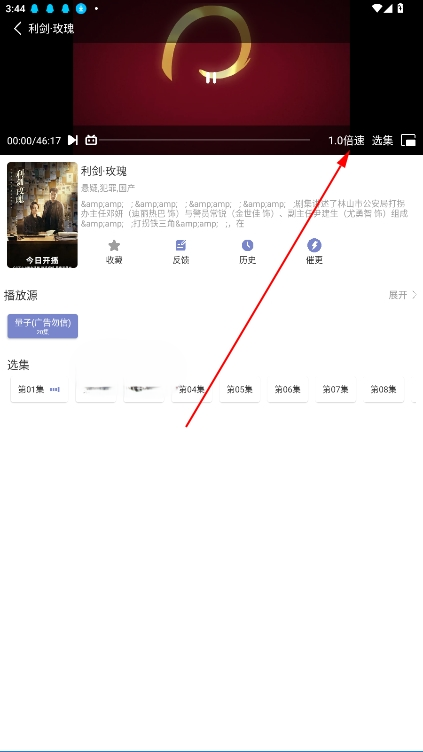
Task: Select the 量子 playback source
Action: [x=43, y=326]
